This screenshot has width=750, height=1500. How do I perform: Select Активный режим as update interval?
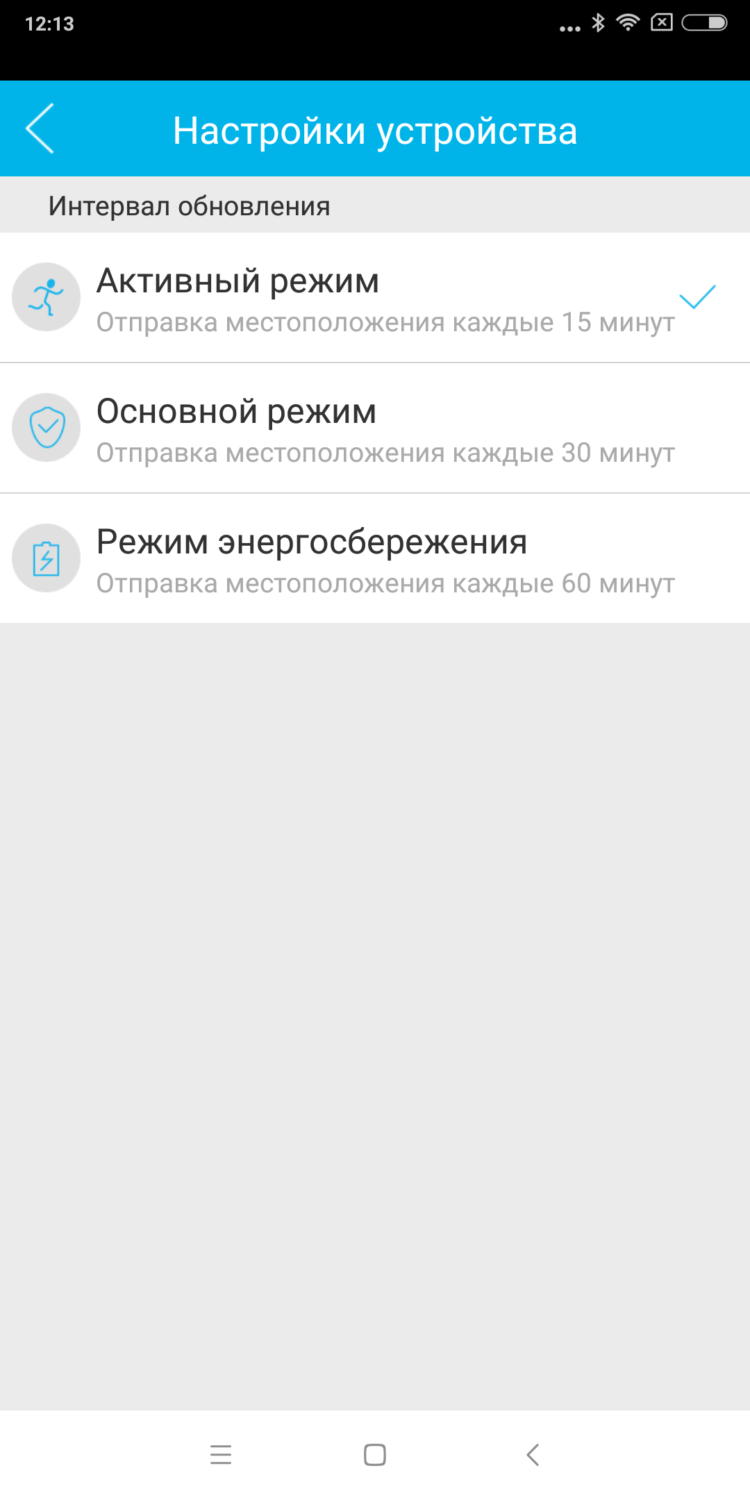tap(375, 297)
